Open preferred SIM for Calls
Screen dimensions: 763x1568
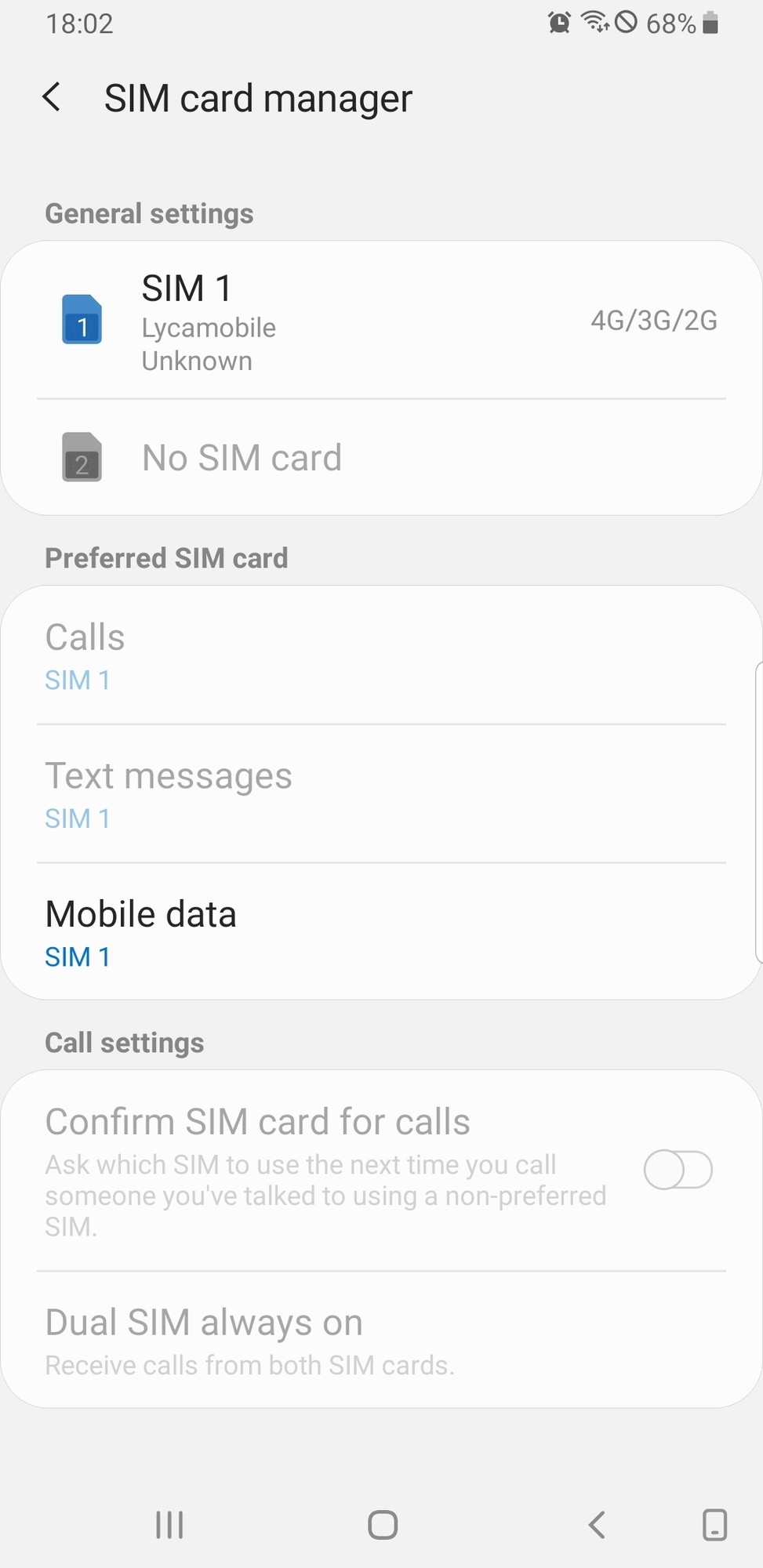coord(381,656)
